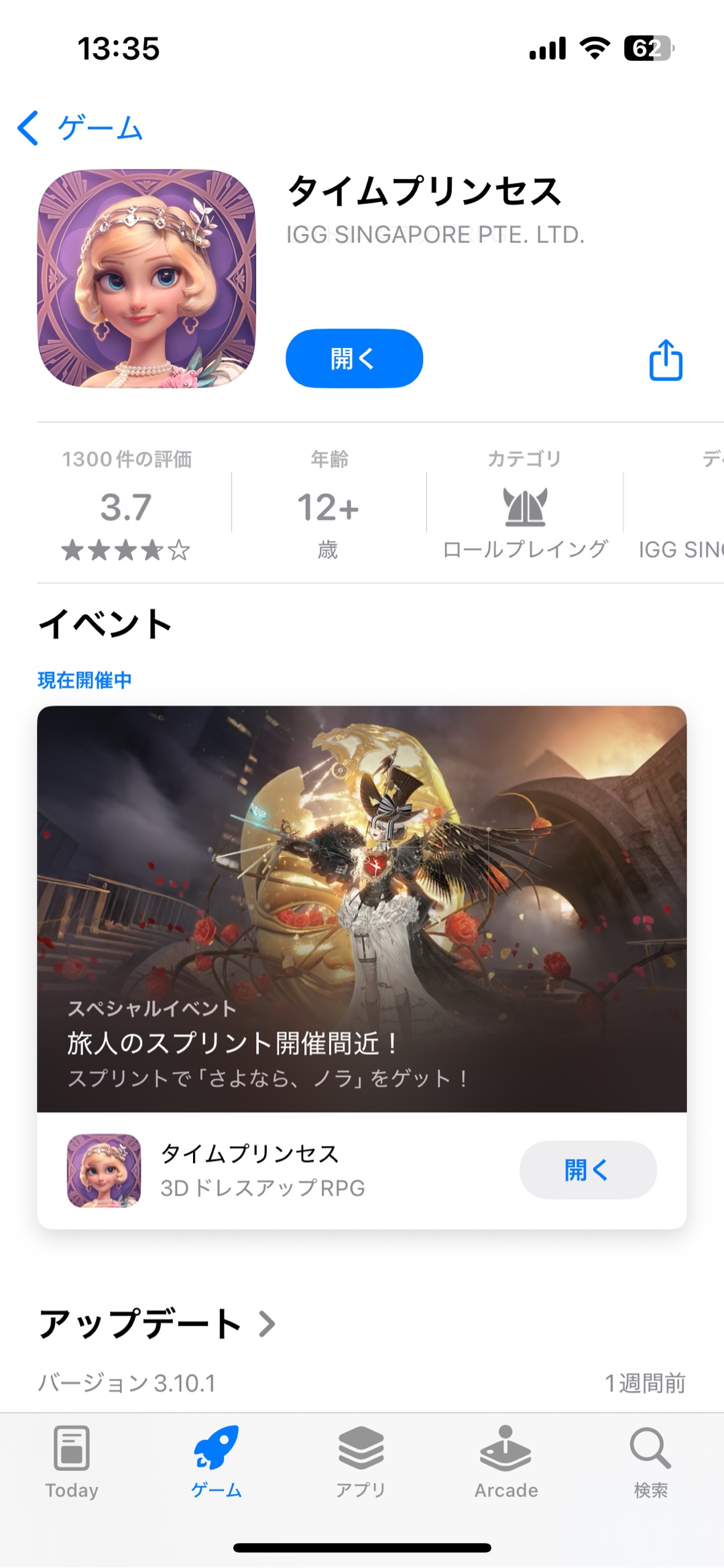Open the Arcade tab
This screenshot has width=724, height=1568.
click(506, 1462)
